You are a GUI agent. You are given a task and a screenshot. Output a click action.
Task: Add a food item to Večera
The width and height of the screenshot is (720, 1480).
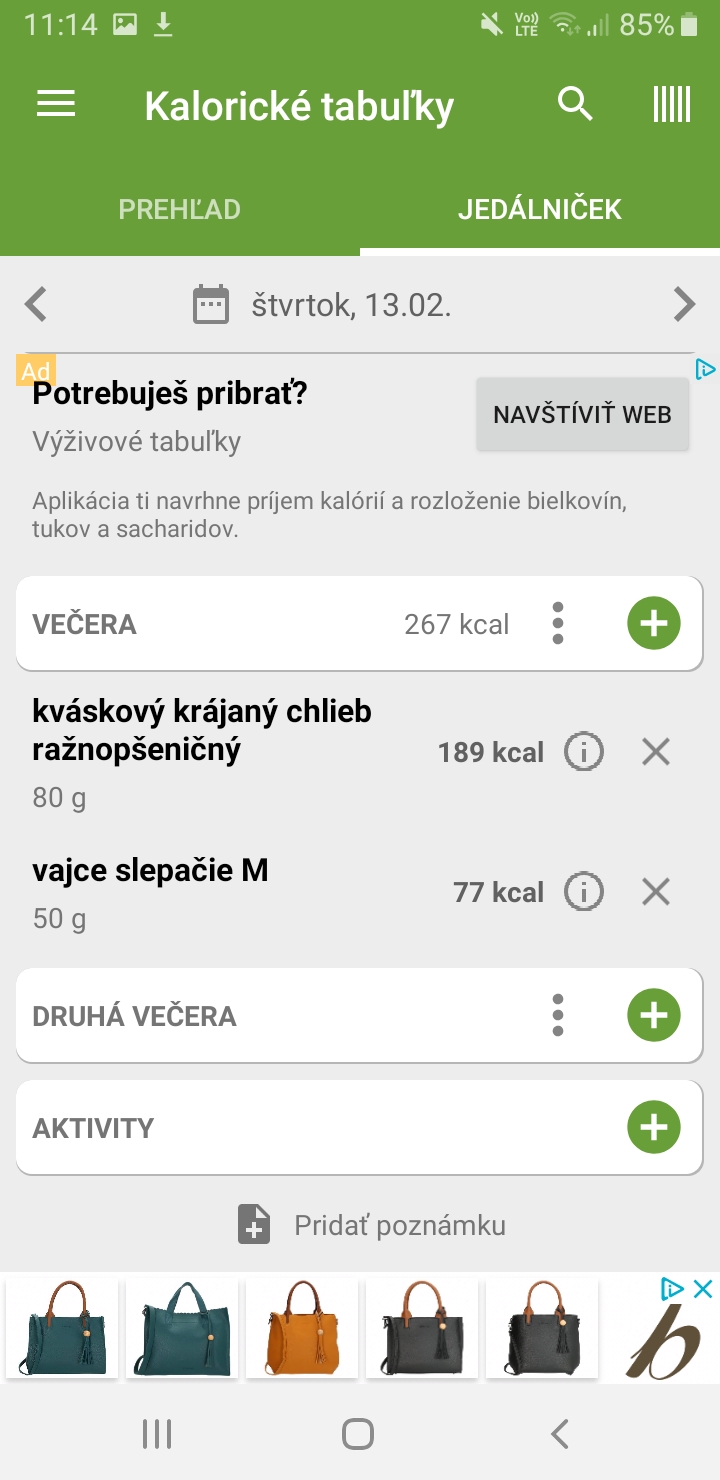[x=654, y=624]
